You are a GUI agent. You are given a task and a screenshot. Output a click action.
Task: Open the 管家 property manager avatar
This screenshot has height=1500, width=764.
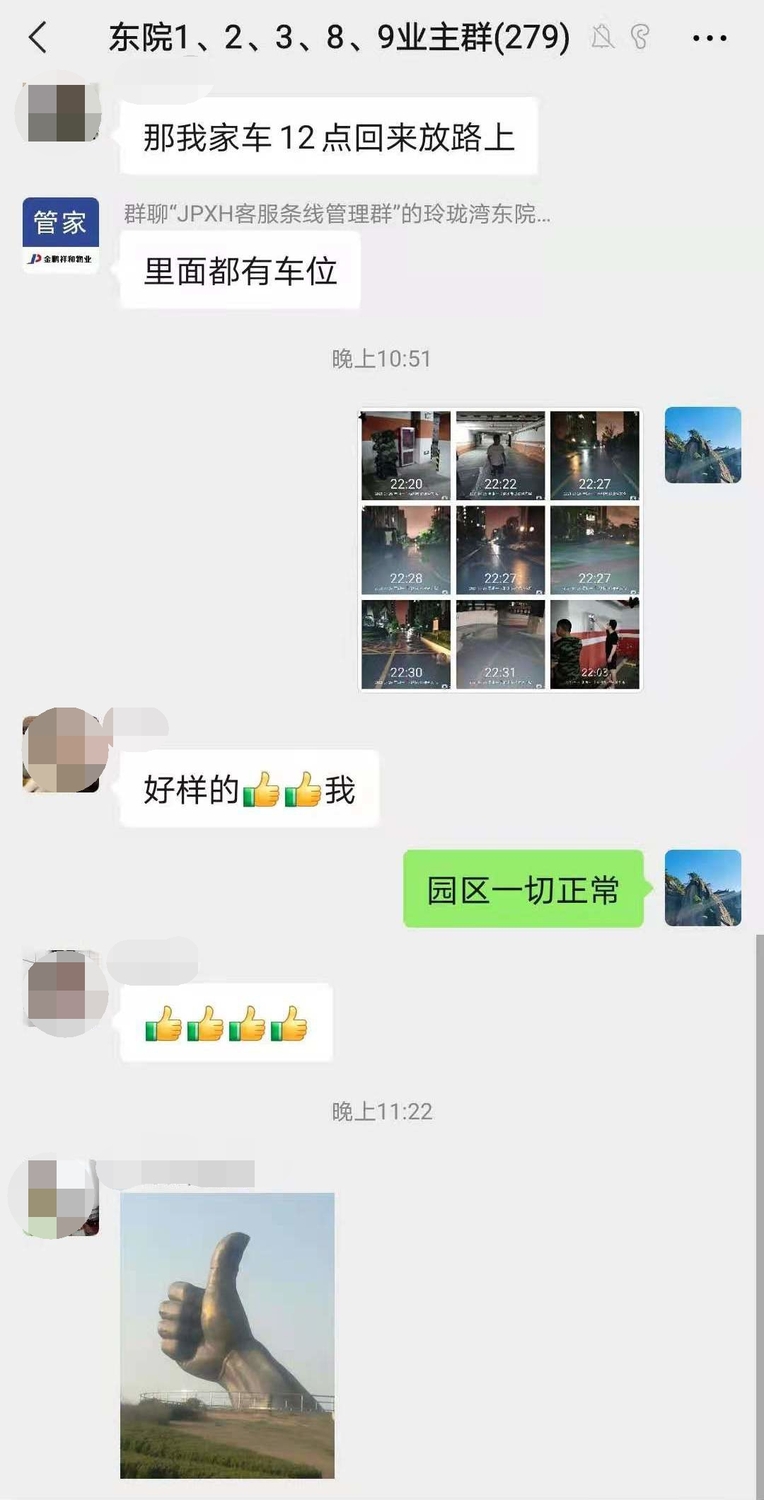[60, 235]
